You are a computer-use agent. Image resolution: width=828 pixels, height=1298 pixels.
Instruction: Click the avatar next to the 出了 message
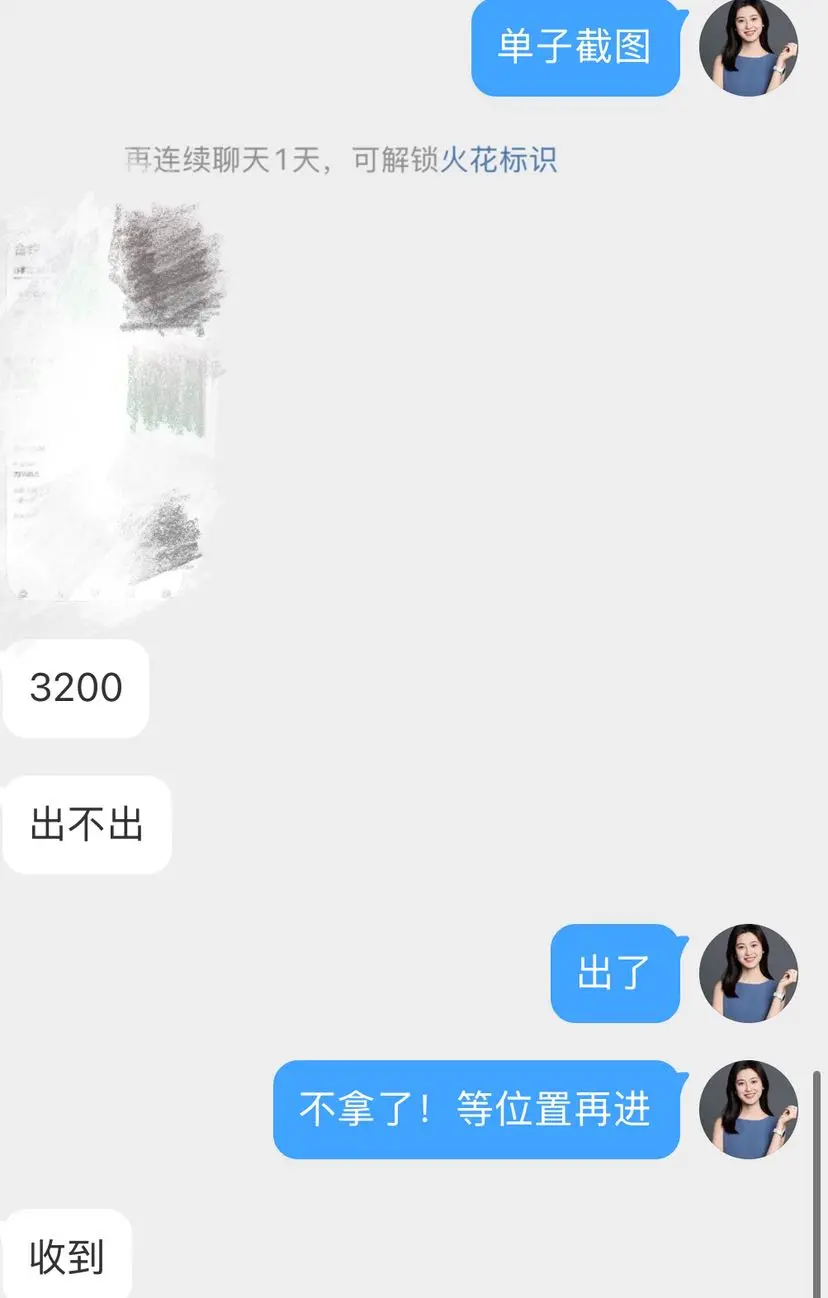pyautogui.click(x=748, y=975)
